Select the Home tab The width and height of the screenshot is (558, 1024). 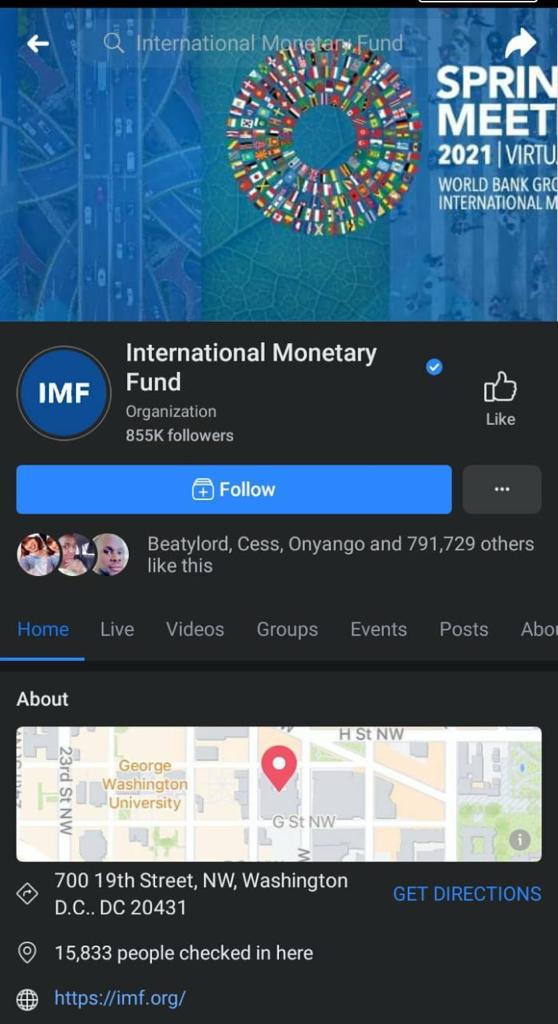[x=43, y=629]
